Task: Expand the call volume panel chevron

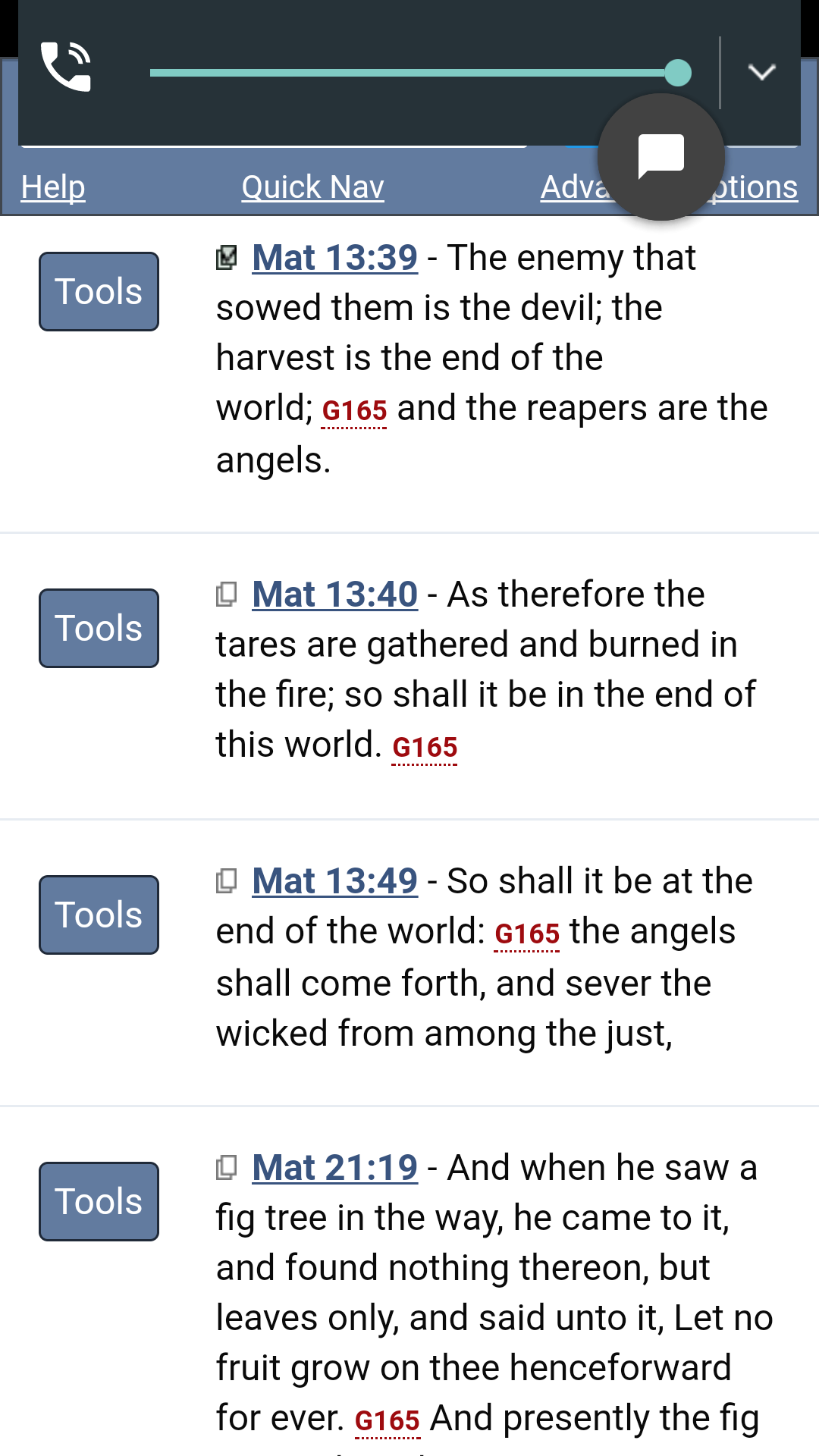Action: pos(761,72)
